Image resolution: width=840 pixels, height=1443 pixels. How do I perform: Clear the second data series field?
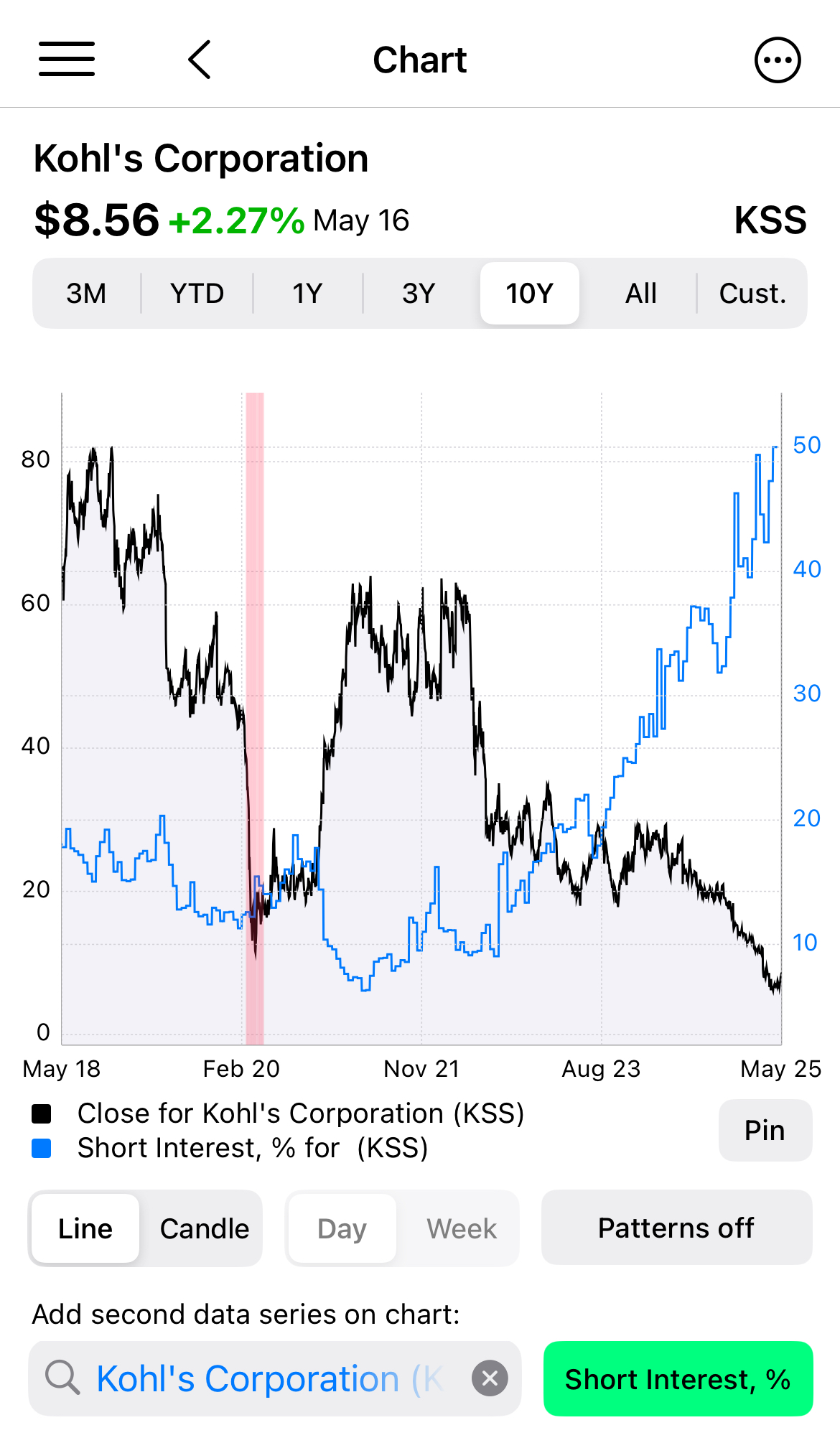[490, 1378]
